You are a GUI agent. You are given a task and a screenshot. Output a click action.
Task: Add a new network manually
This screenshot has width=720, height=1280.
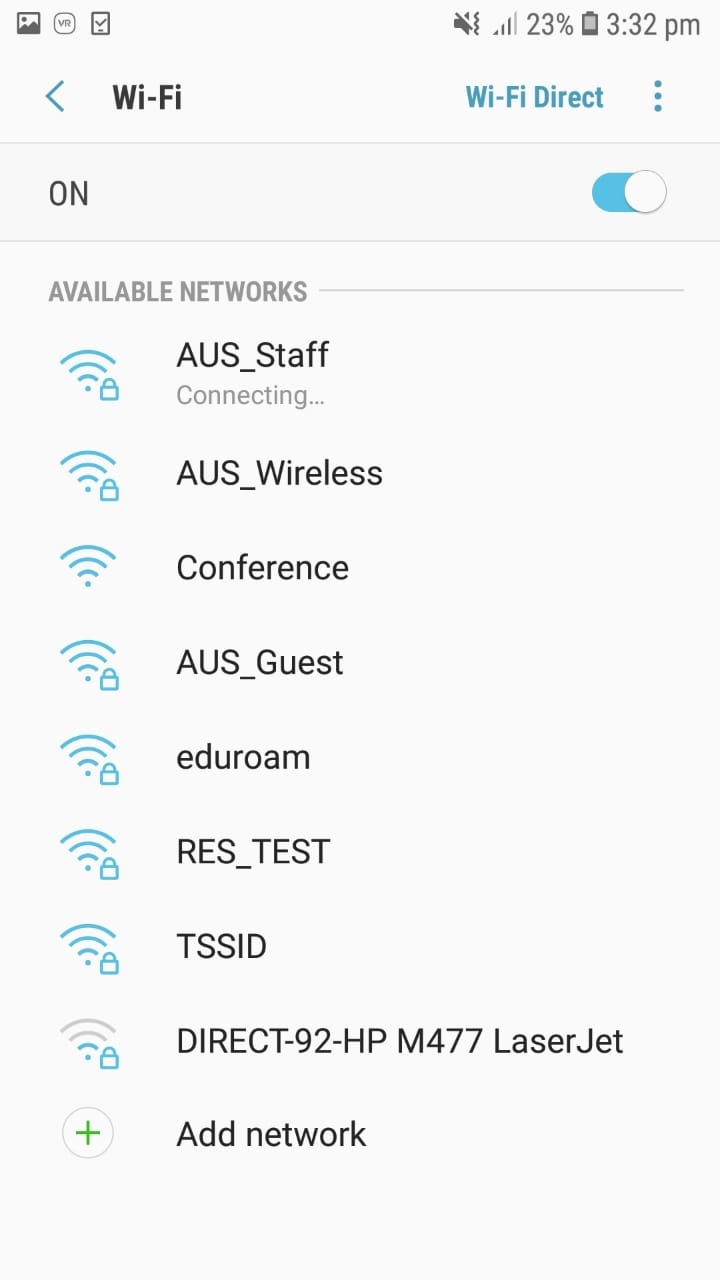tap(360, 1134)
